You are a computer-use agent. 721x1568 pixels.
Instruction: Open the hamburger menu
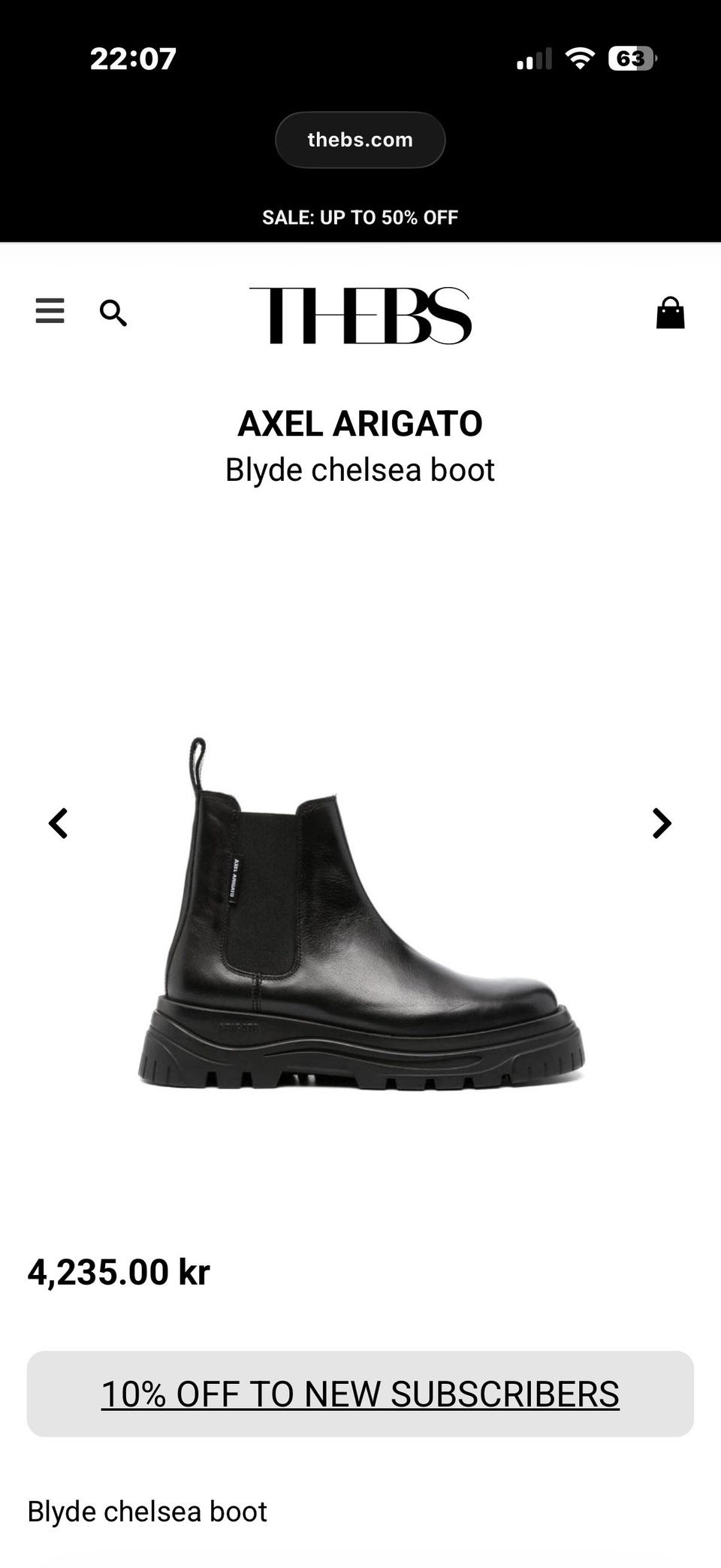tap(50, 311)
